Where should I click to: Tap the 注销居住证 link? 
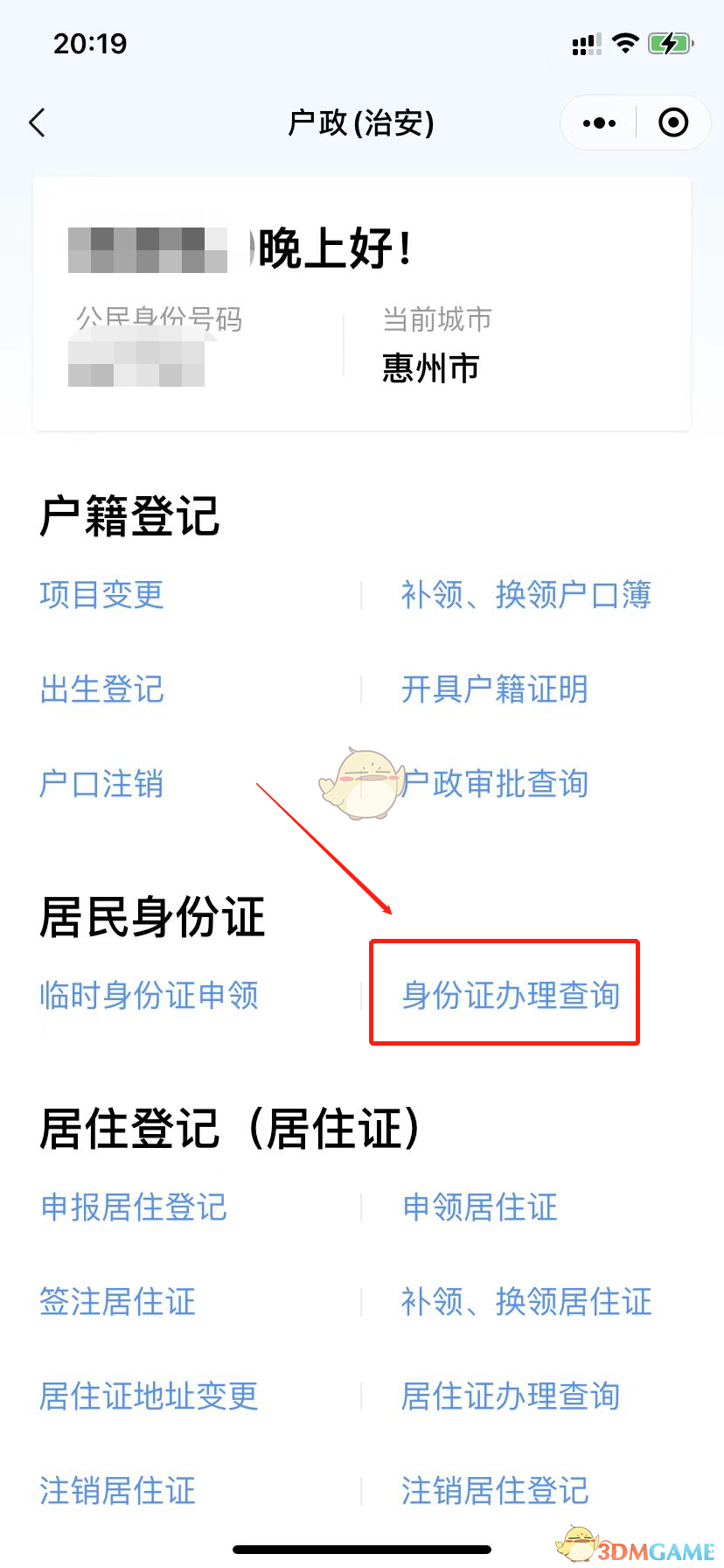click(117, 1491)
